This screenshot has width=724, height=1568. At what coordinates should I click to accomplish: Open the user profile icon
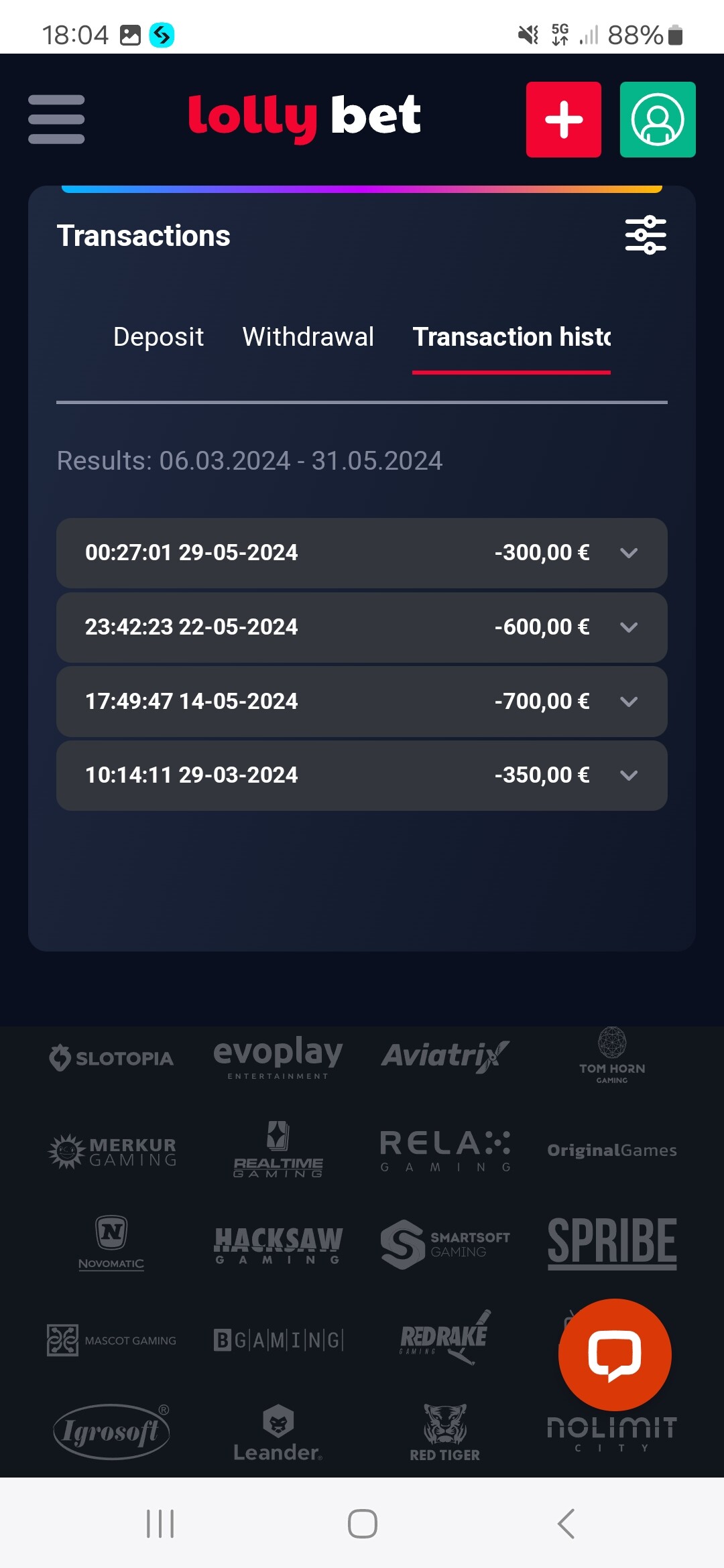[657, 119]
